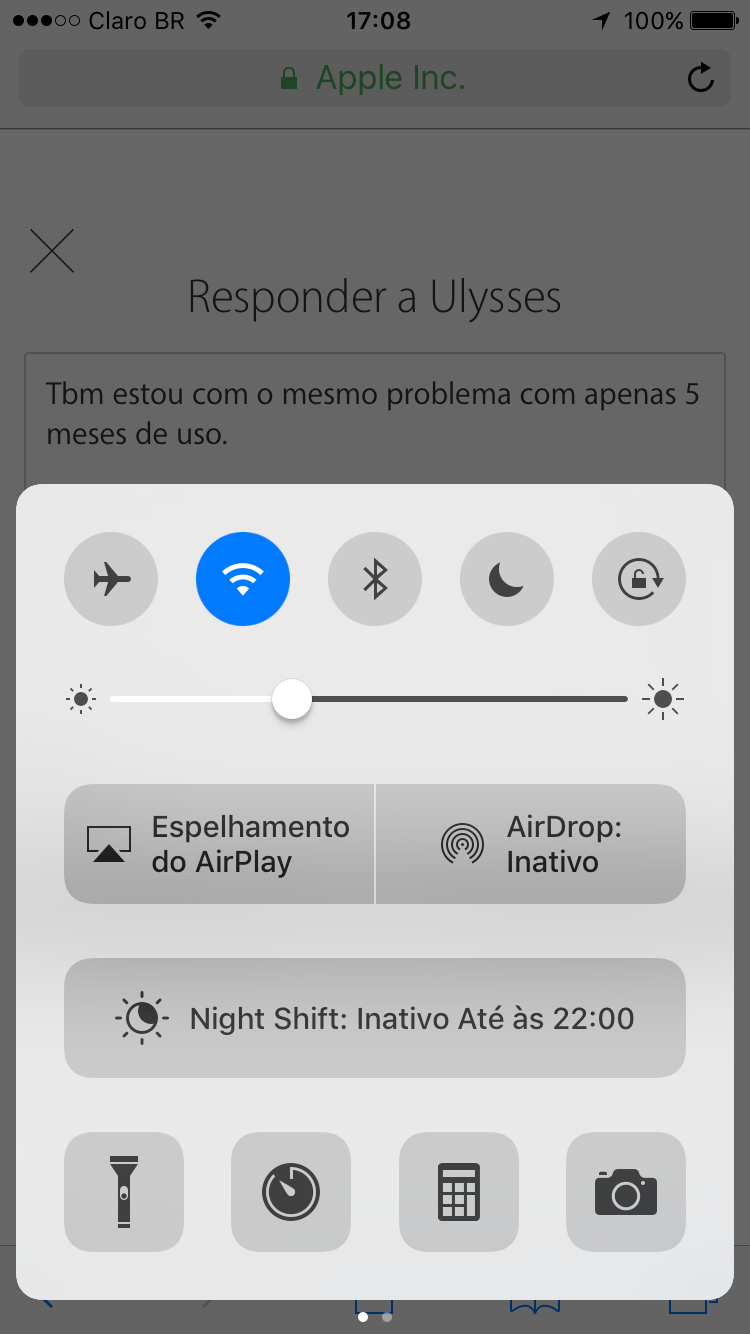Enable Night Shift
Viewport: 750px width, 1334px height.
(375, 1018)
